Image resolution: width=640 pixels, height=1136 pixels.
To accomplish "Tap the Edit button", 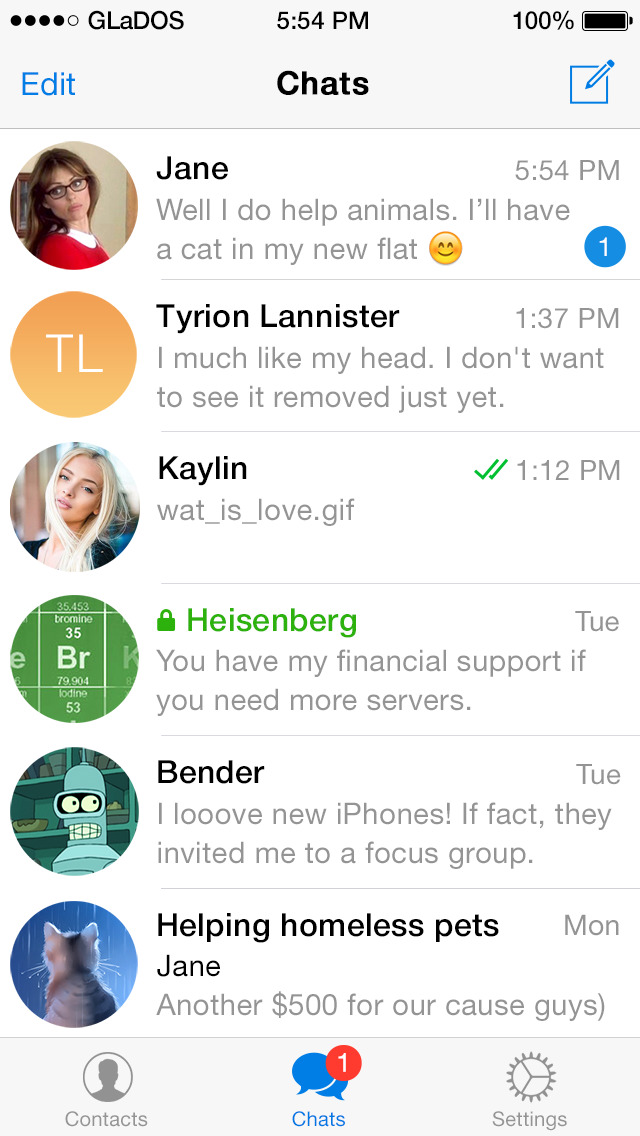I will pos(48,84).
